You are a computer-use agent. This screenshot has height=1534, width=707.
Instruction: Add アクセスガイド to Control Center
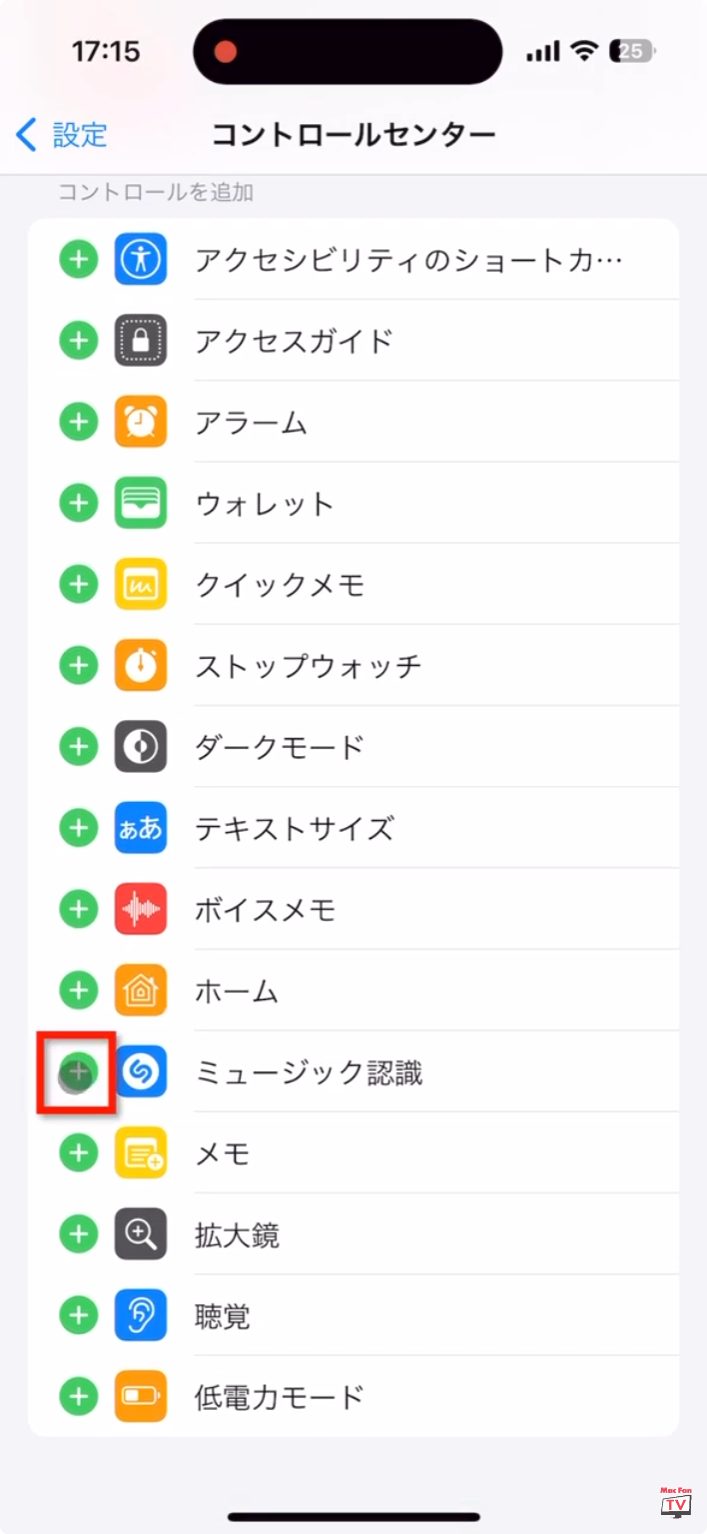[x=79, y=341]
